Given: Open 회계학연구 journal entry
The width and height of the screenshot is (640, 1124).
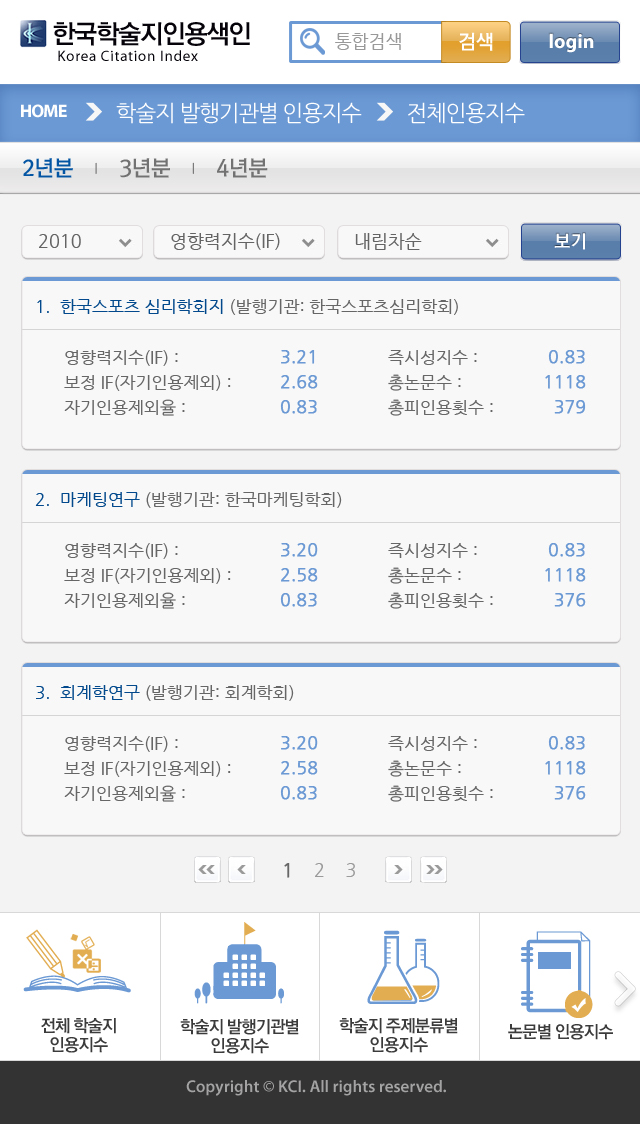Looking at the screenshot, I should [x=100, y=692].
